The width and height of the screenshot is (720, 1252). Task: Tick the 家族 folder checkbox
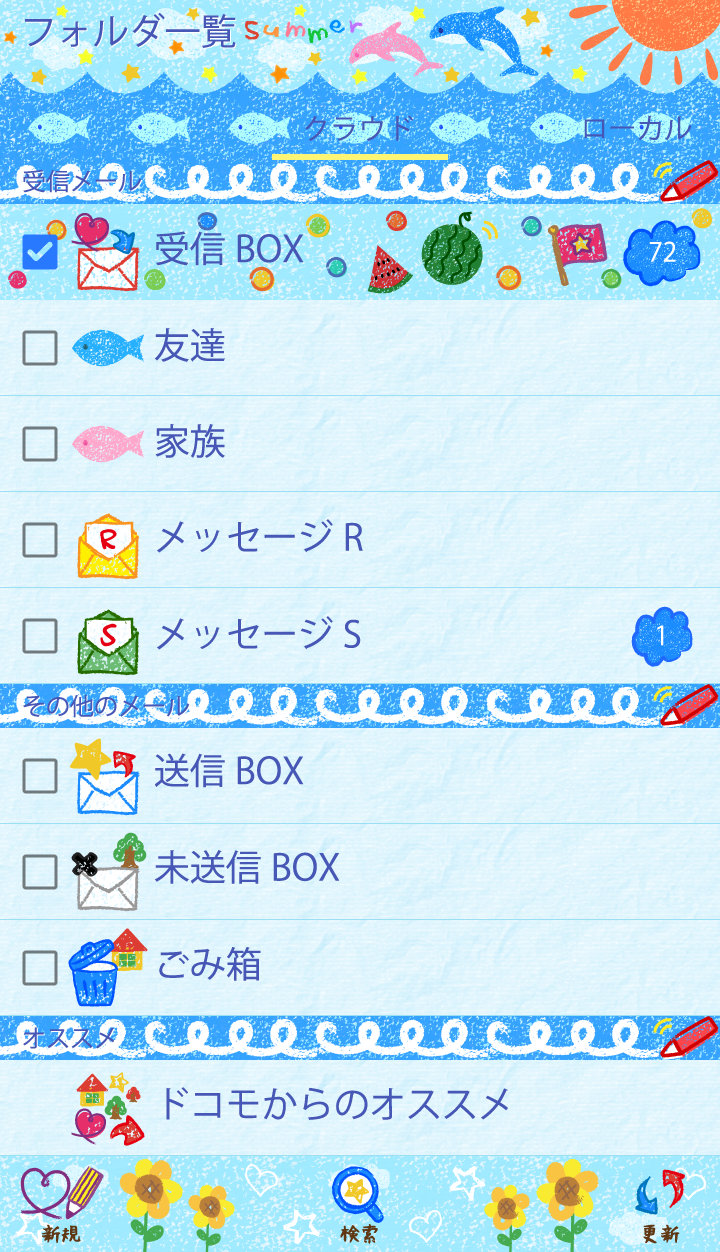(x=40, y=443)
